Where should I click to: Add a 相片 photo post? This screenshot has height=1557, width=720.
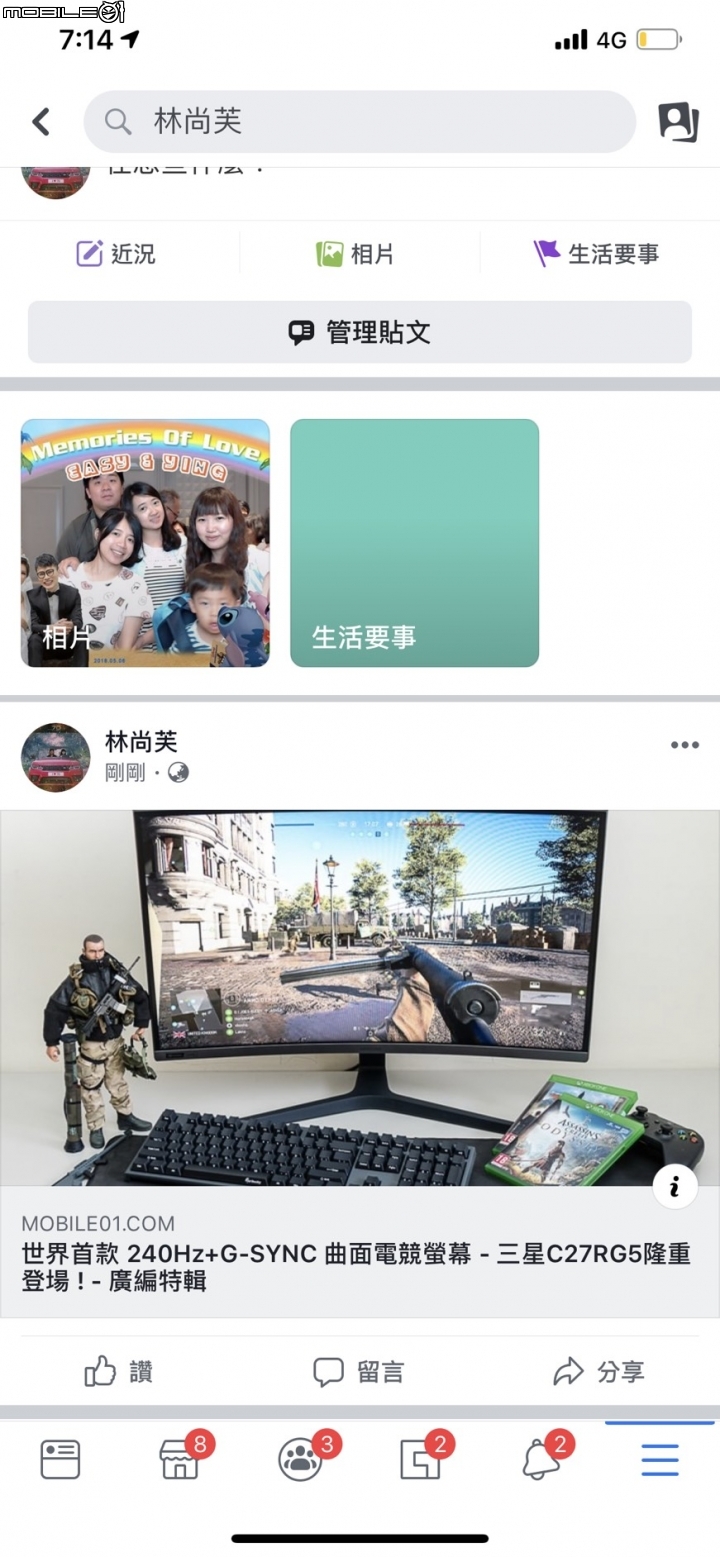click(356, 254)
